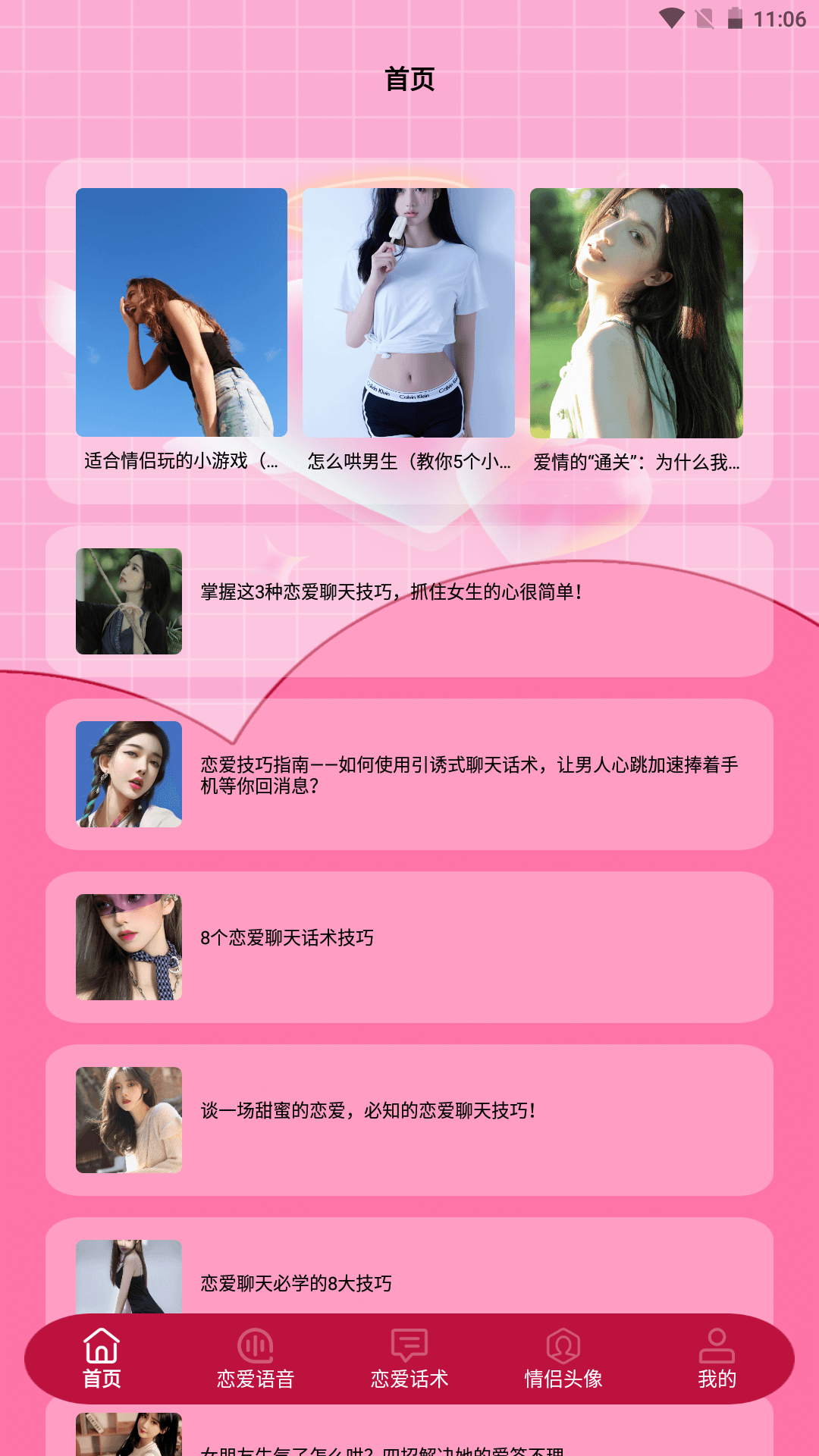Switch to the 恋爱话术 tab

tap(409, 1359)
